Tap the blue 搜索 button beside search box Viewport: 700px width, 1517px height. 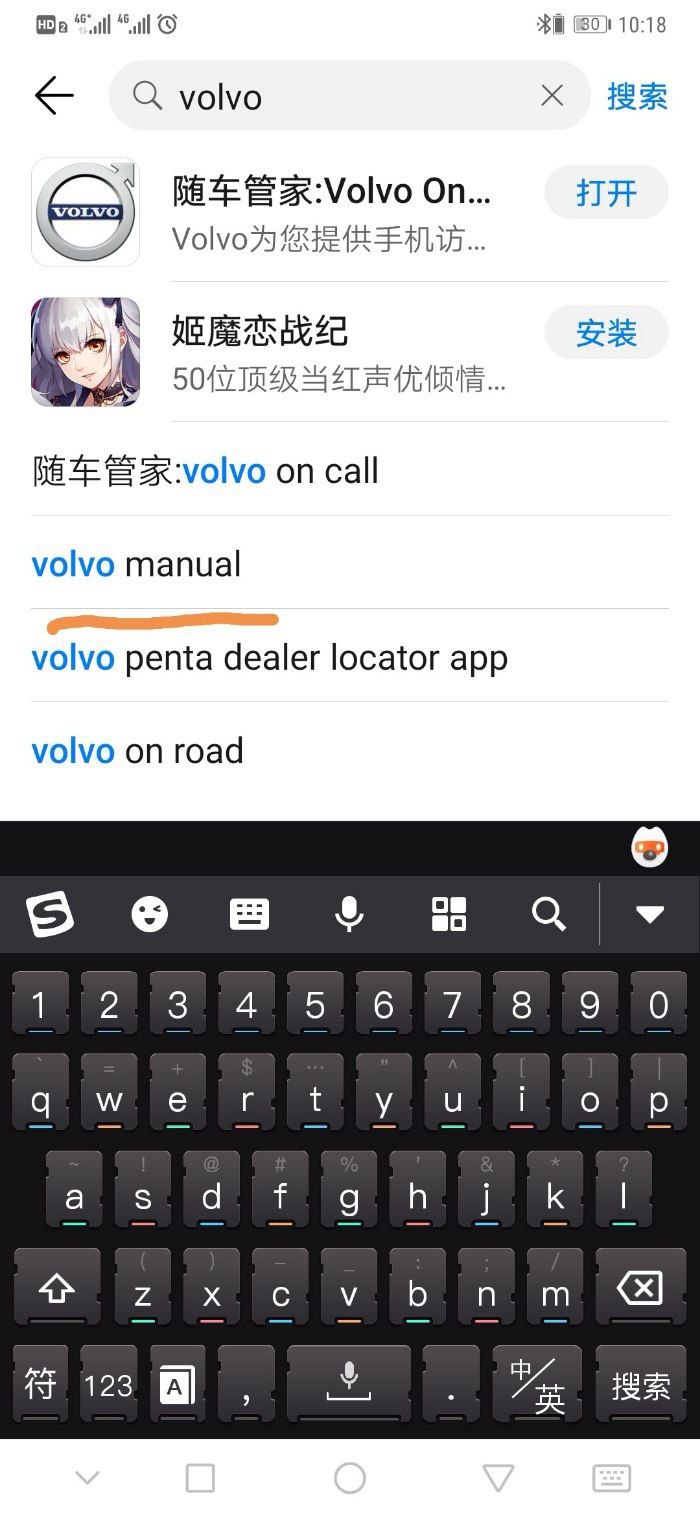[x=637, y=96]
